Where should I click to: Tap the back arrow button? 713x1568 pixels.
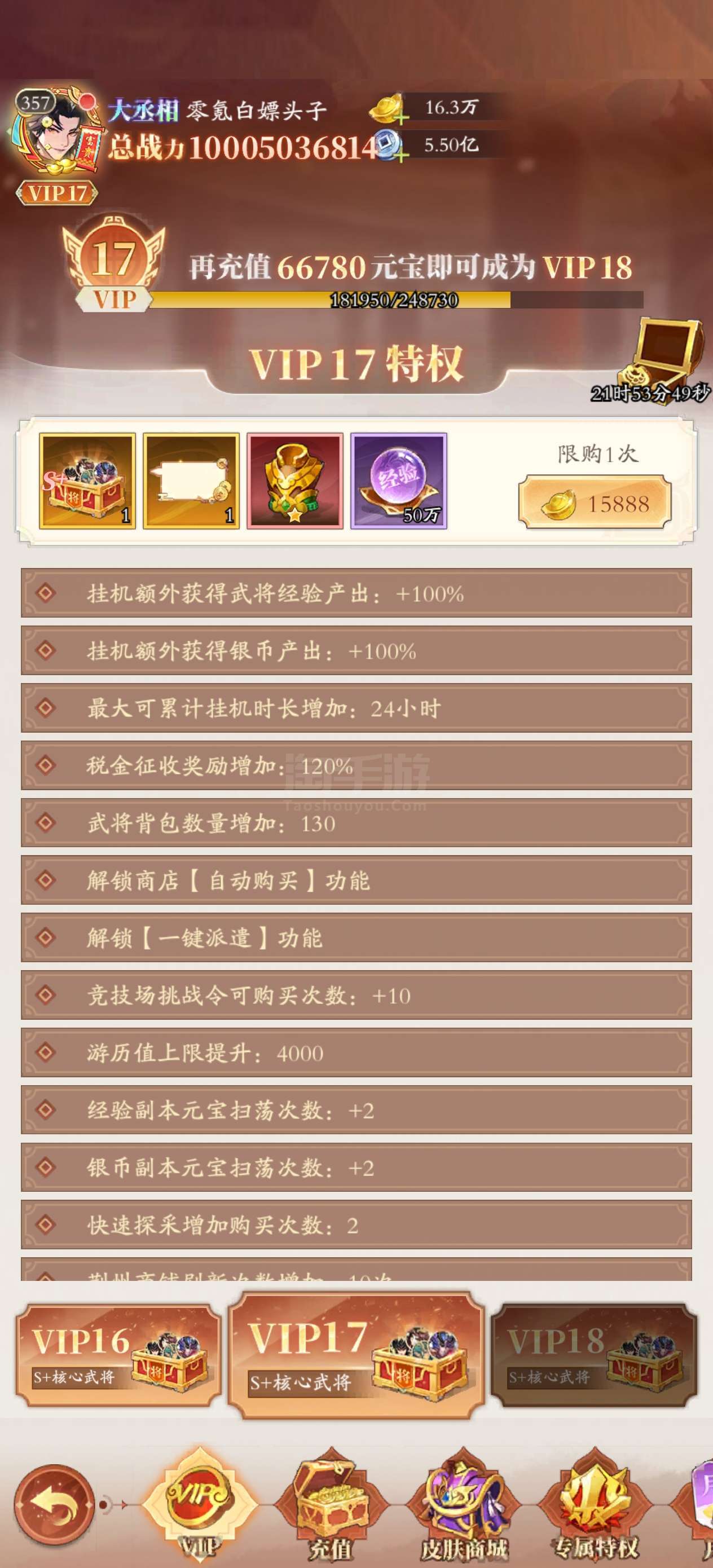tap(54, 1503)
